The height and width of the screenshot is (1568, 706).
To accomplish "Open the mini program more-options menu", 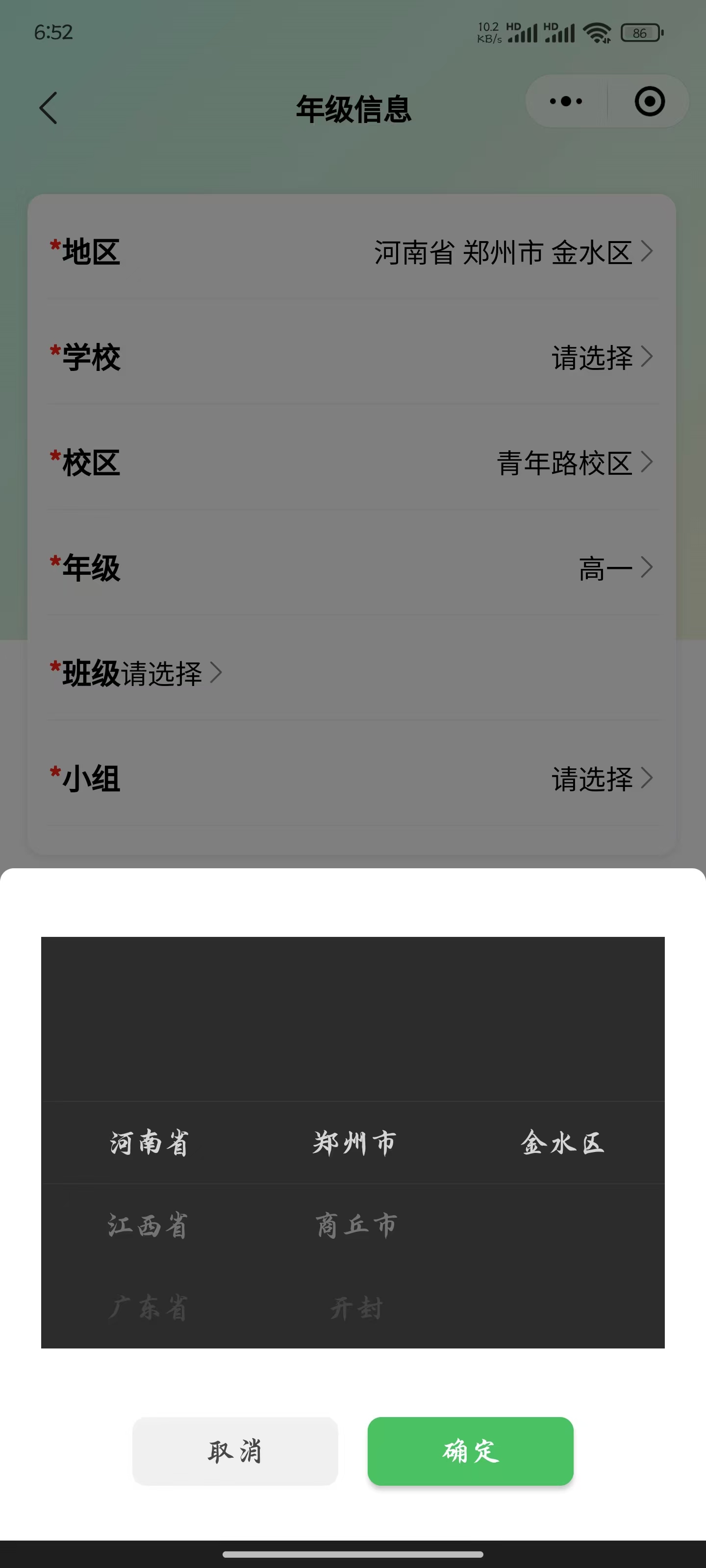I will (566, 101).
